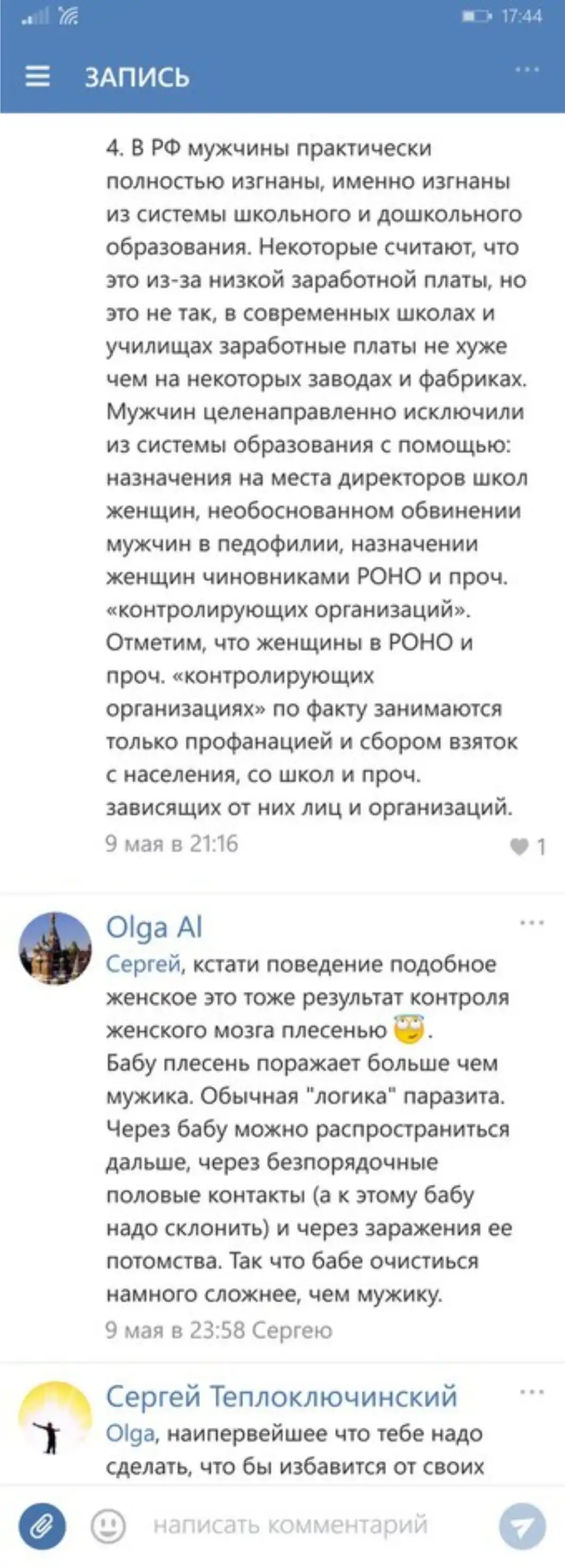Like the comment dated 9 мая в 21:16
565x1568 pixels.
(x=519, y=846)
